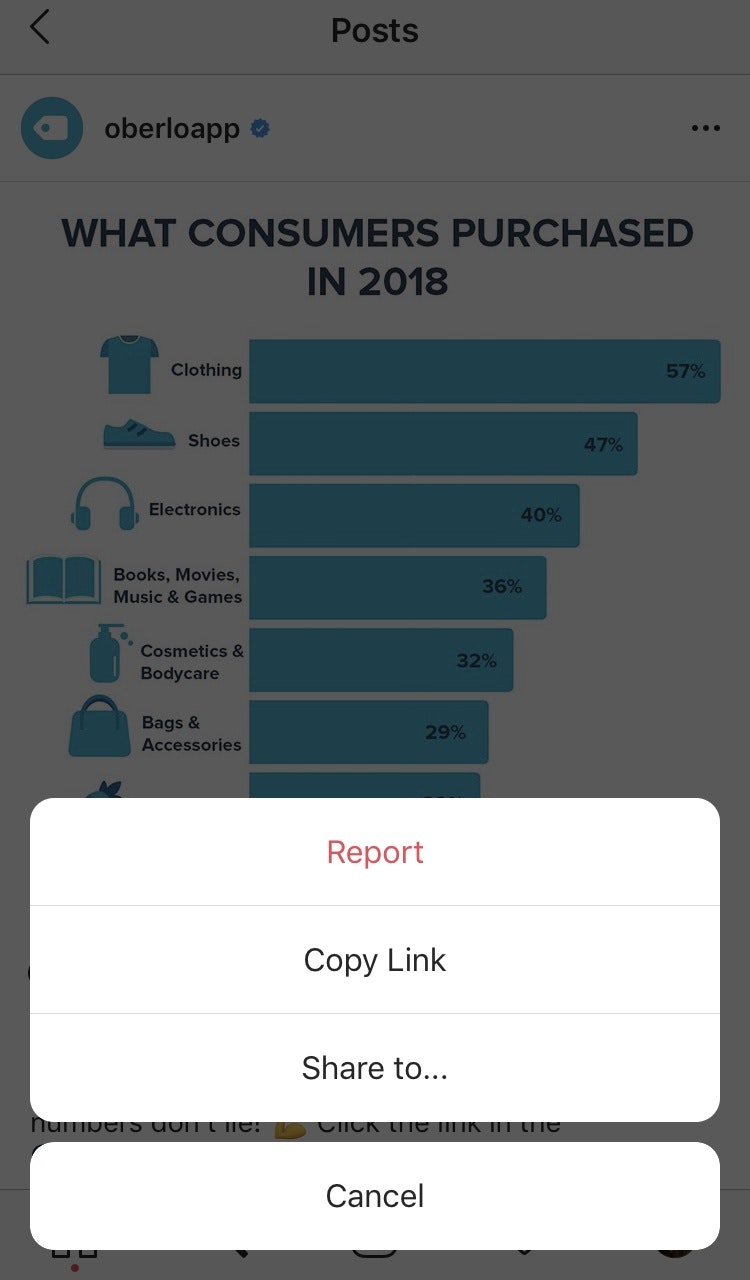
Task: Report this oberloapp post
Action: [x=375, y=852]
